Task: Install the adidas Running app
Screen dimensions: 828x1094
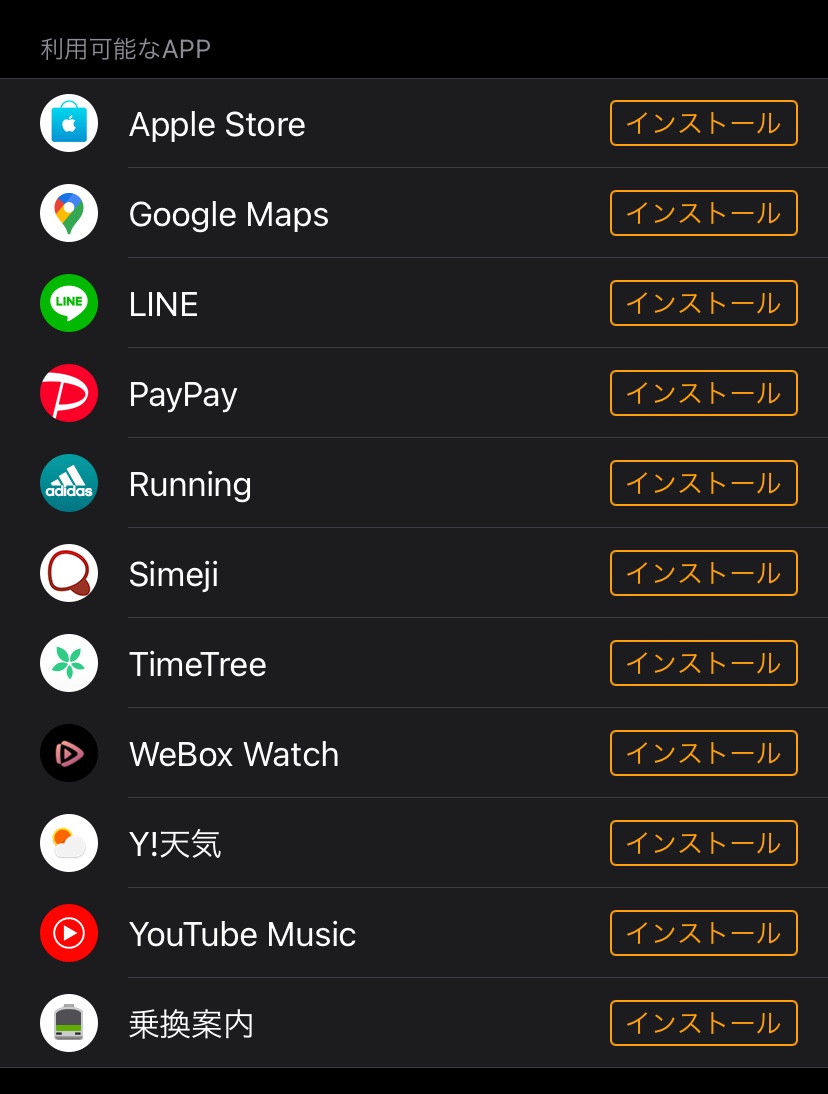Action: click(703, 483)
